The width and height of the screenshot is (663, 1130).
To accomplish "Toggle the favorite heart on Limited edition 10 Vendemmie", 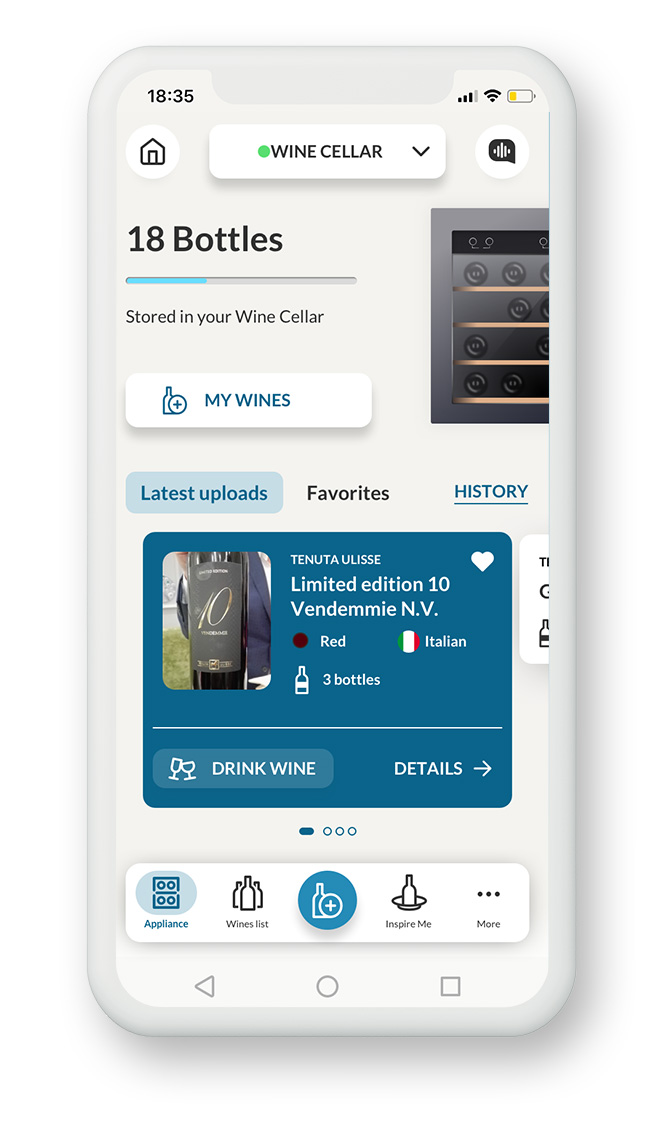I will pyautogui.click(x=482, y=561).
